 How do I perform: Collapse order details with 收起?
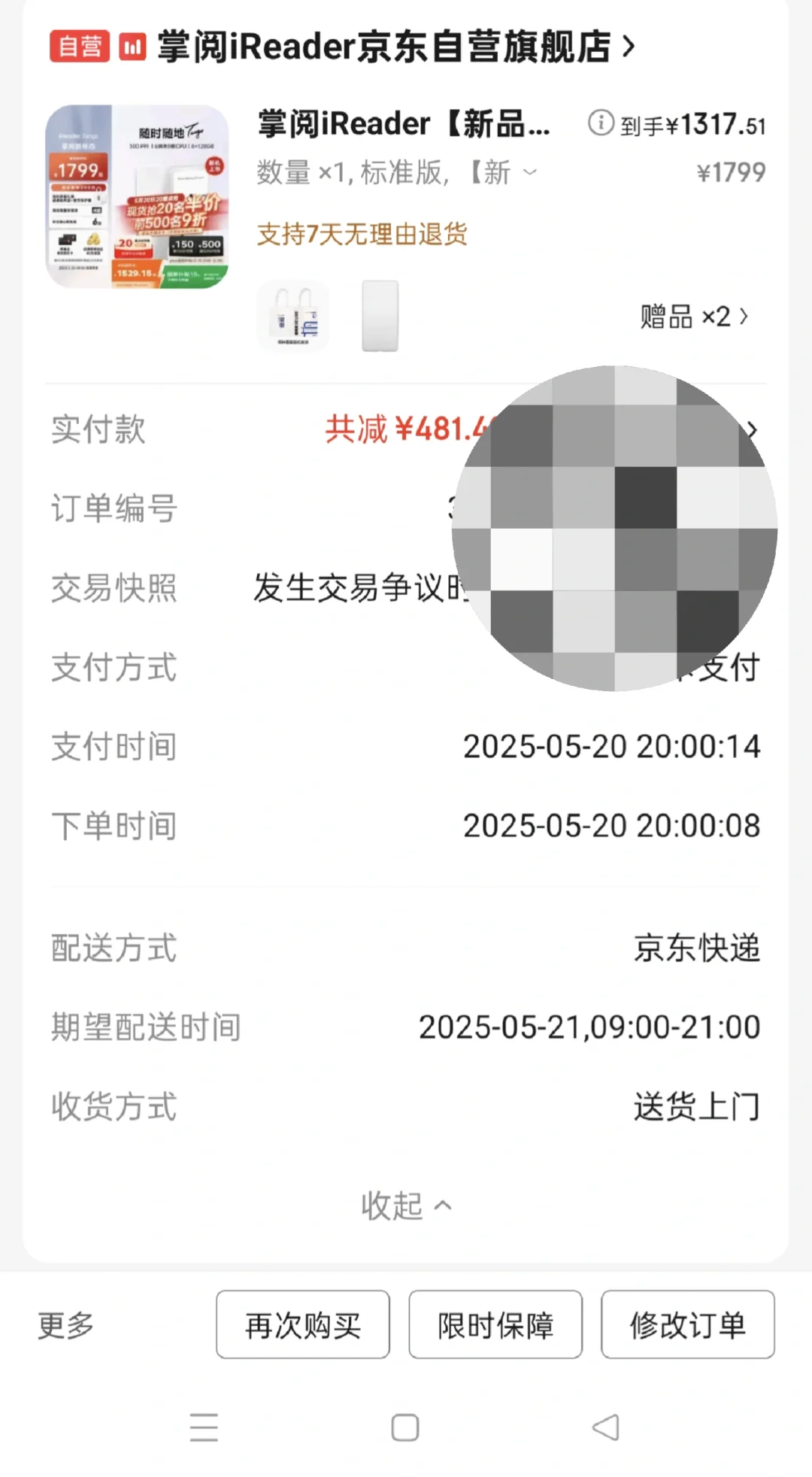(406, 1206)
